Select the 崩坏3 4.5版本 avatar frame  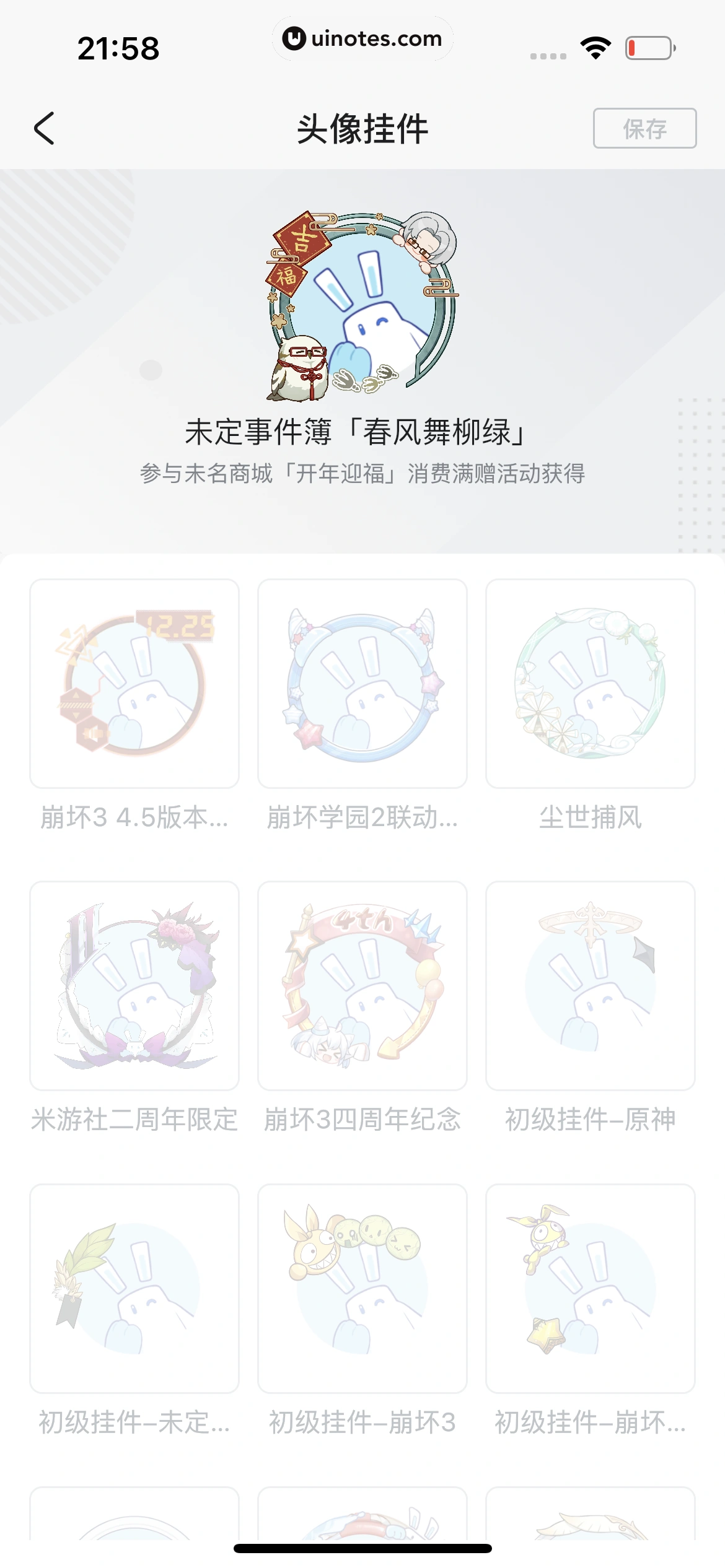tap(134, 684)
